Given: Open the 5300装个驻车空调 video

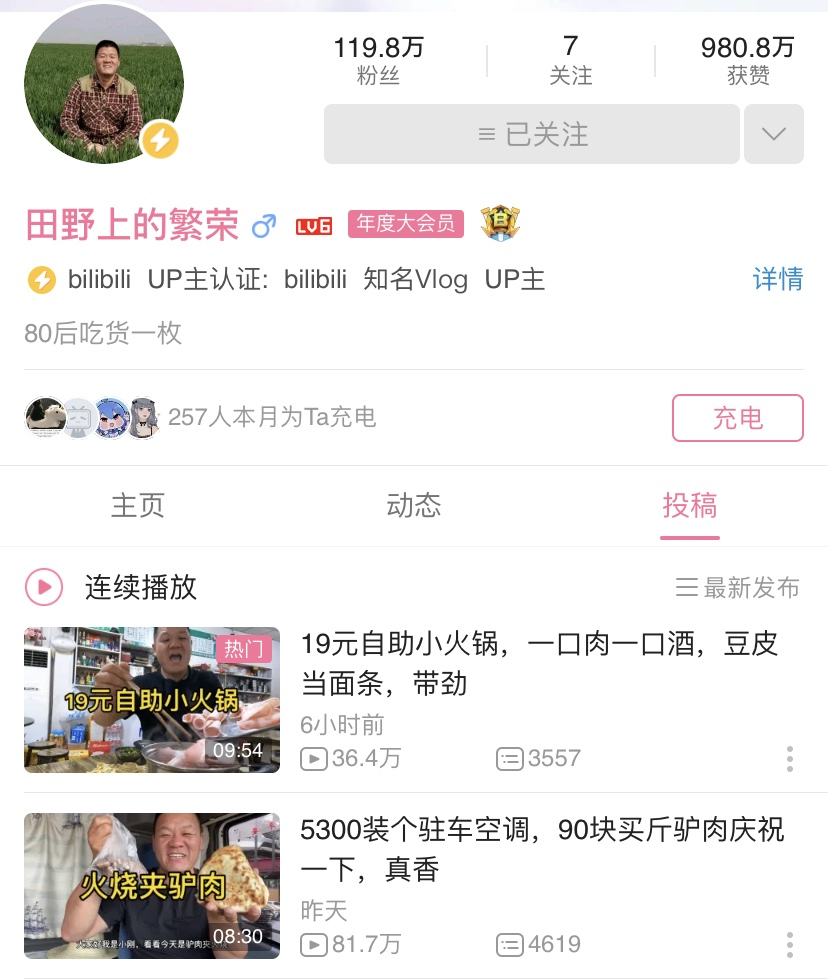Looking at the screenshot, I should point(542,849).
